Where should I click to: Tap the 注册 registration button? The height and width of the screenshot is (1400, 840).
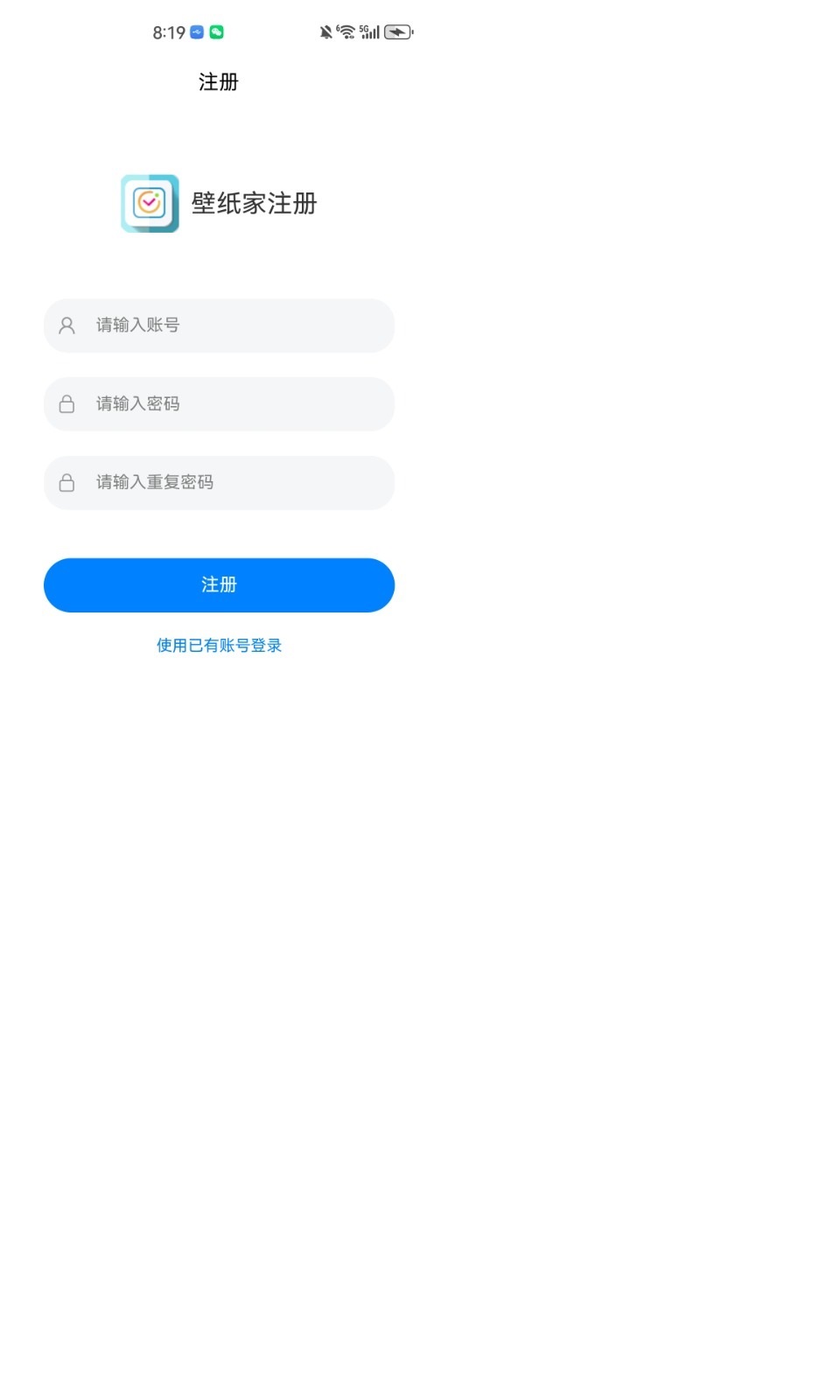click(x=219, y=584)
